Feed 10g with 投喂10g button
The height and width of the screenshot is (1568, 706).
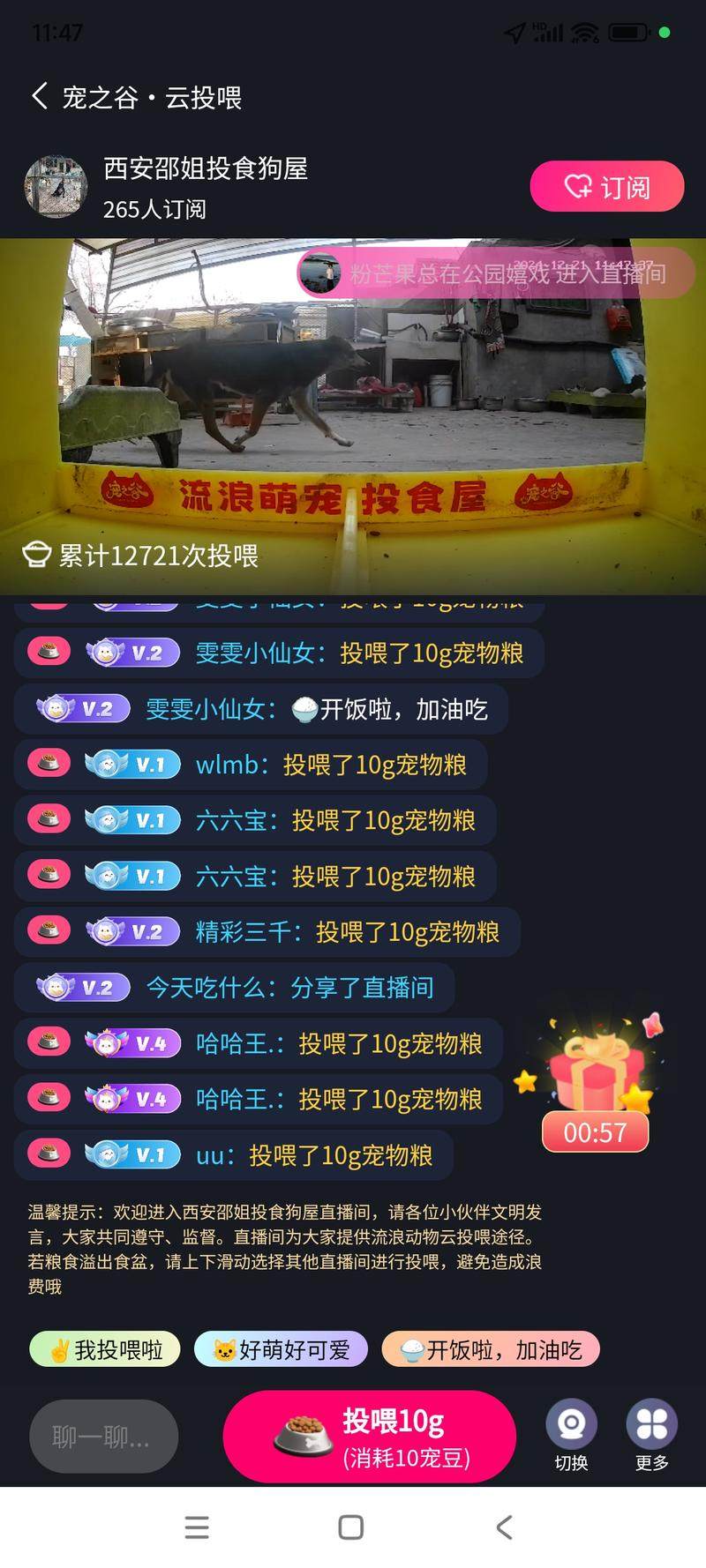(369, 1437)
